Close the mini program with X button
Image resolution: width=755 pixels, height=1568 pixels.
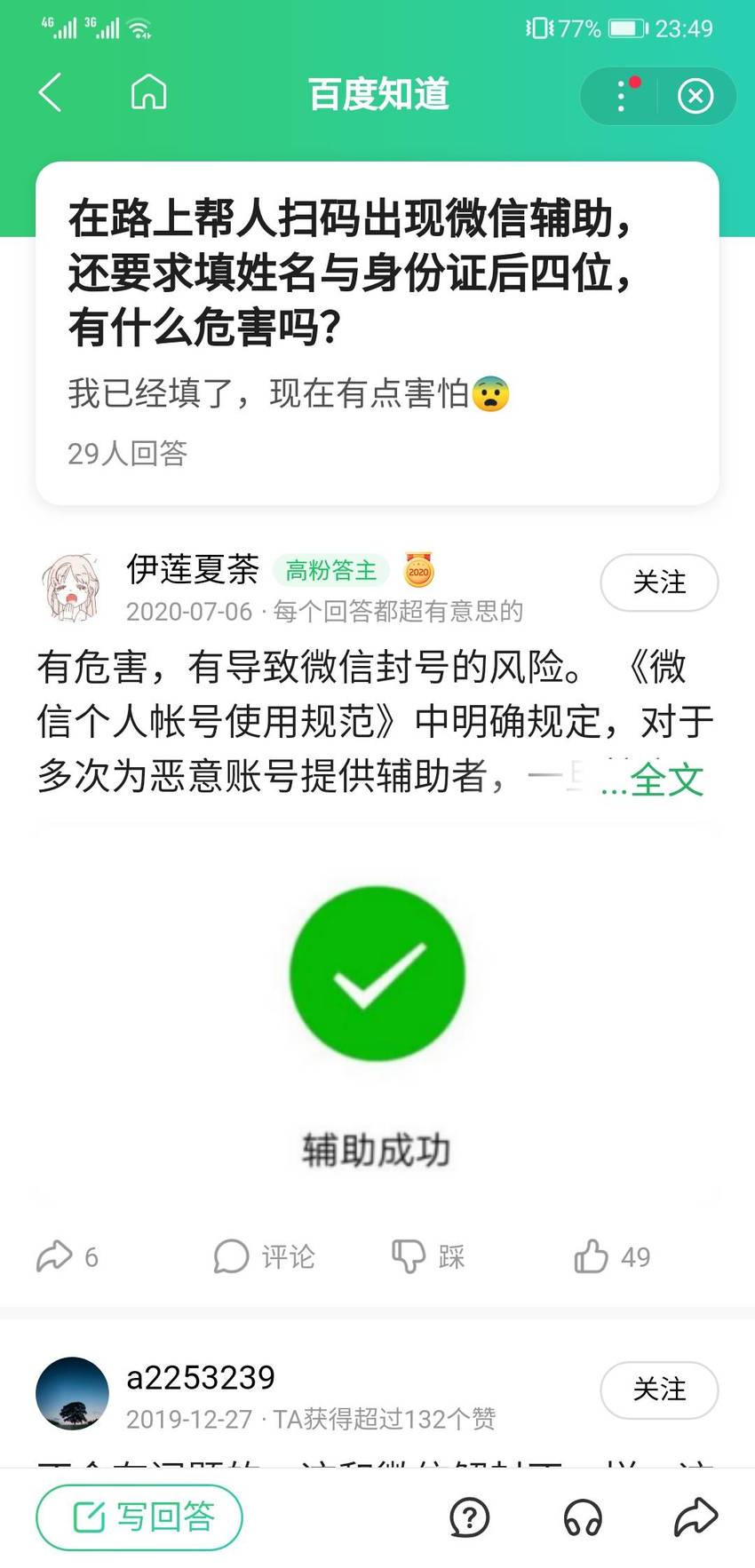[695, 95]
